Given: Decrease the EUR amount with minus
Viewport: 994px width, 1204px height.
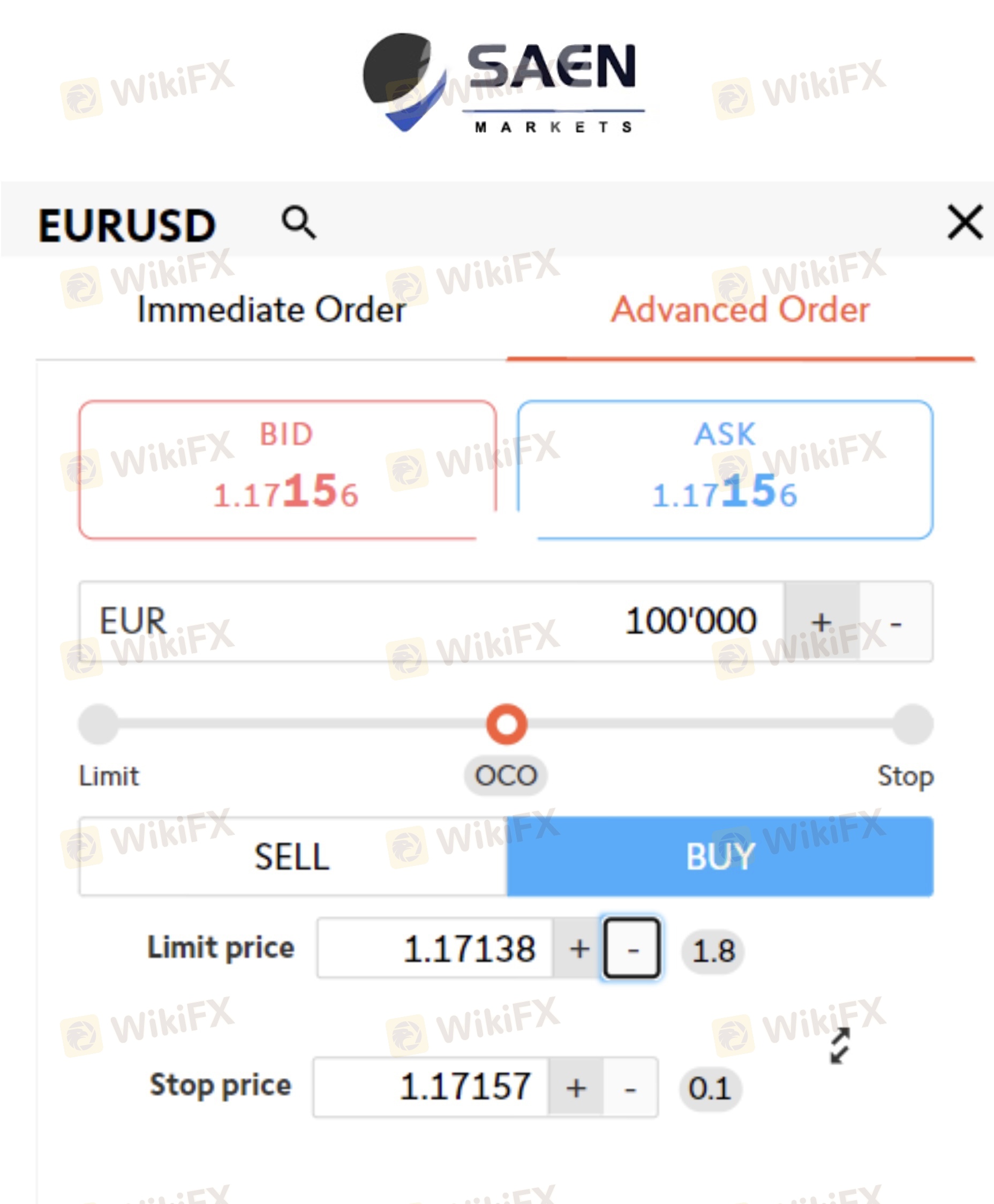Looking at the screenshot, I should click(896, 622).
